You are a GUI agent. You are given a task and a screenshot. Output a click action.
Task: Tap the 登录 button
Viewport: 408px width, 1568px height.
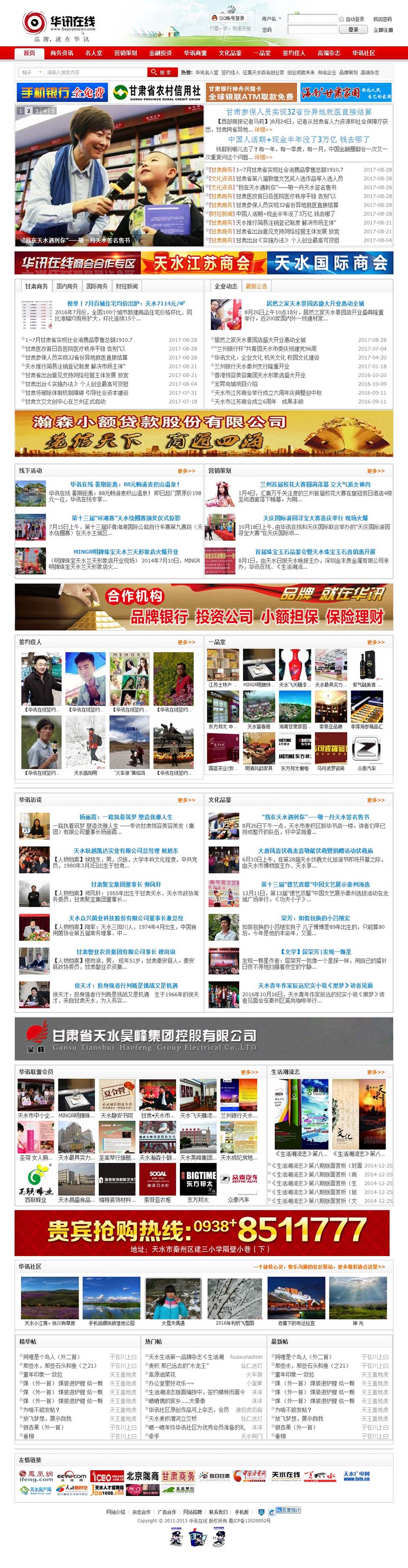[x=353, y=29]
